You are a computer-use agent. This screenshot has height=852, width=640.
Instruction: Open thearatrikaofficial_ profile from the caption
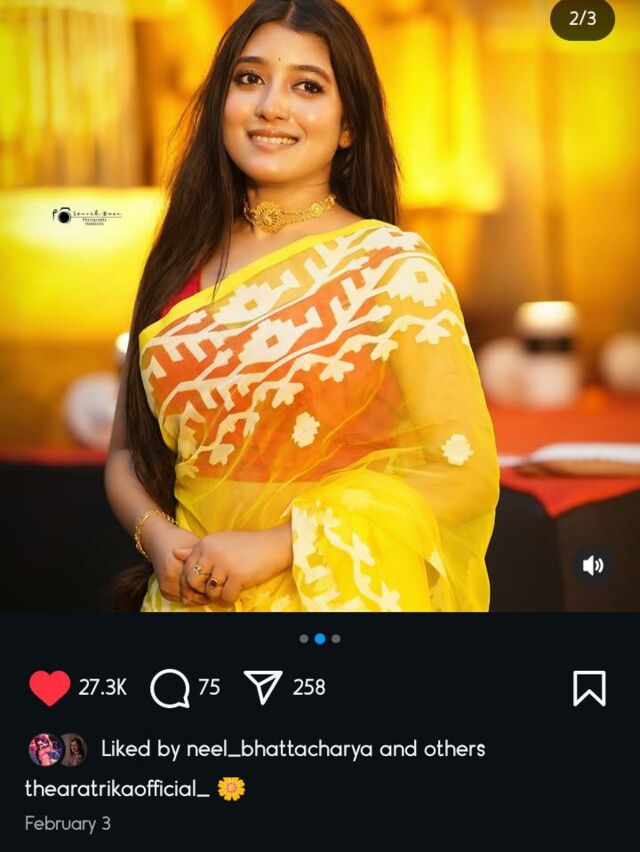pyautogui.click(x=117, y=788)
